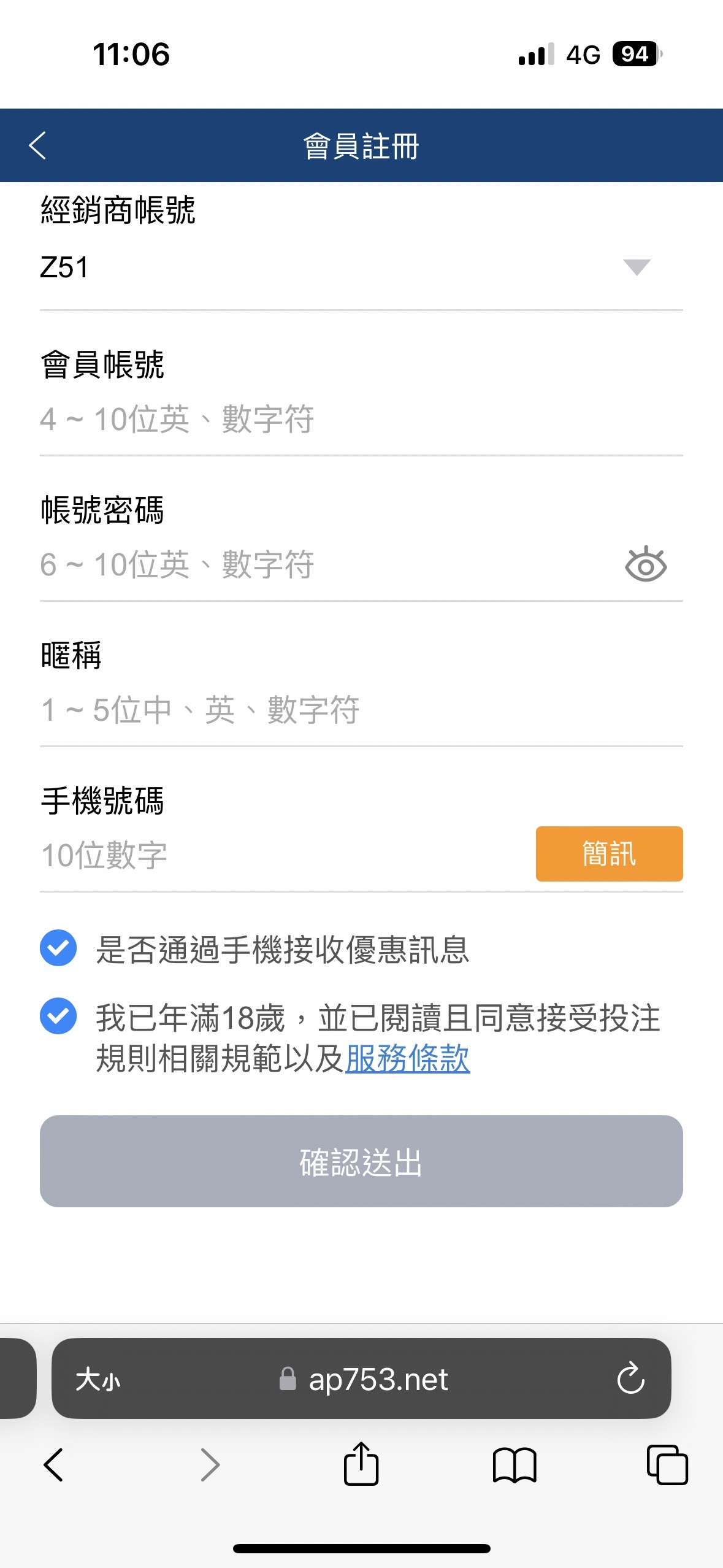Request verification code with 簡訊 button
The height and width of the screenshot is (1568, 723).
pyautogui.click(x=609, y=854)
